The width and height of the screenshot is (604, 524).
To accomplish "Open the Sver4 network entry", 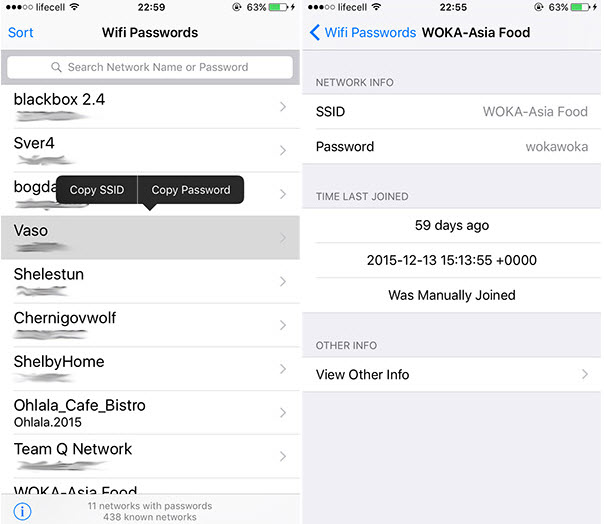I will click(x=150, y=150).
